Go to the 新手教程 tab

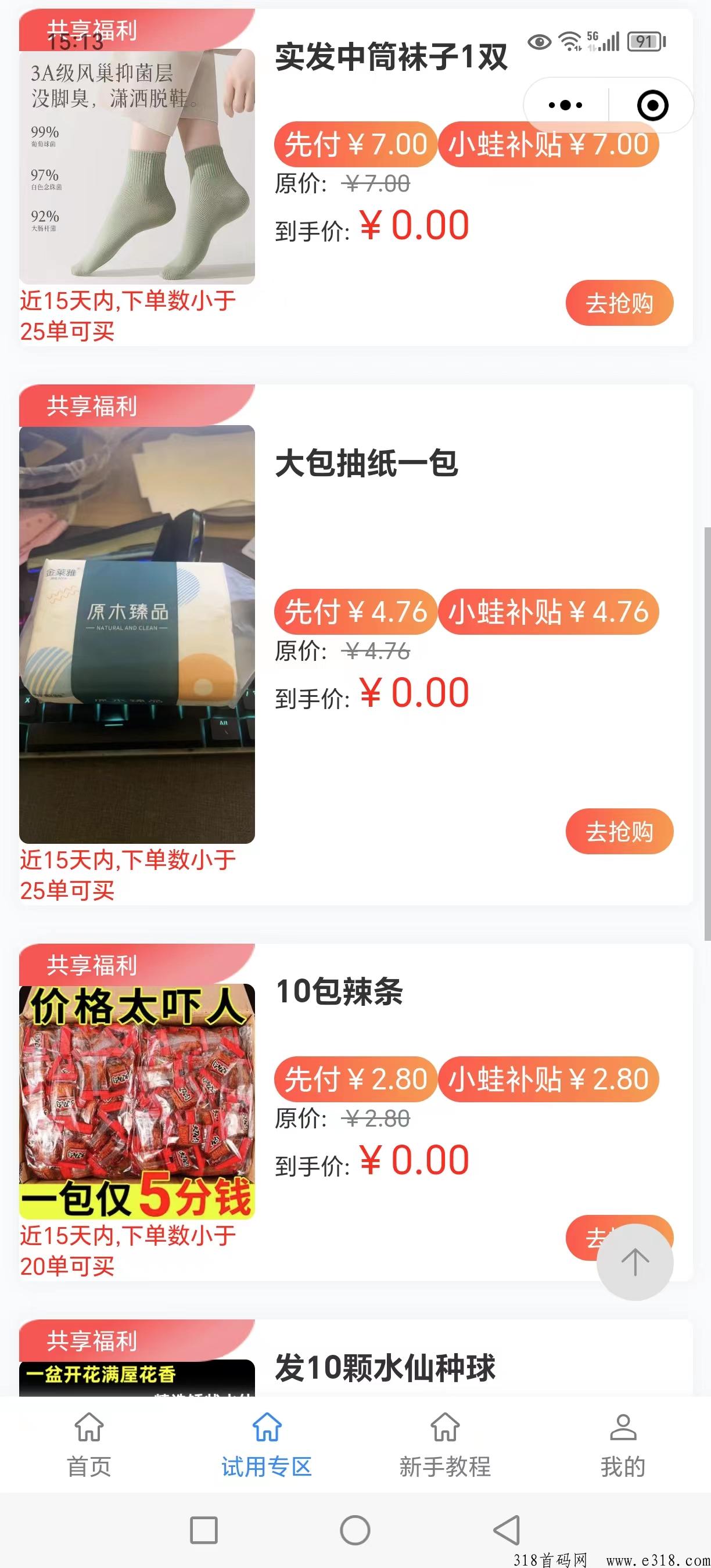pos(445,1444)
